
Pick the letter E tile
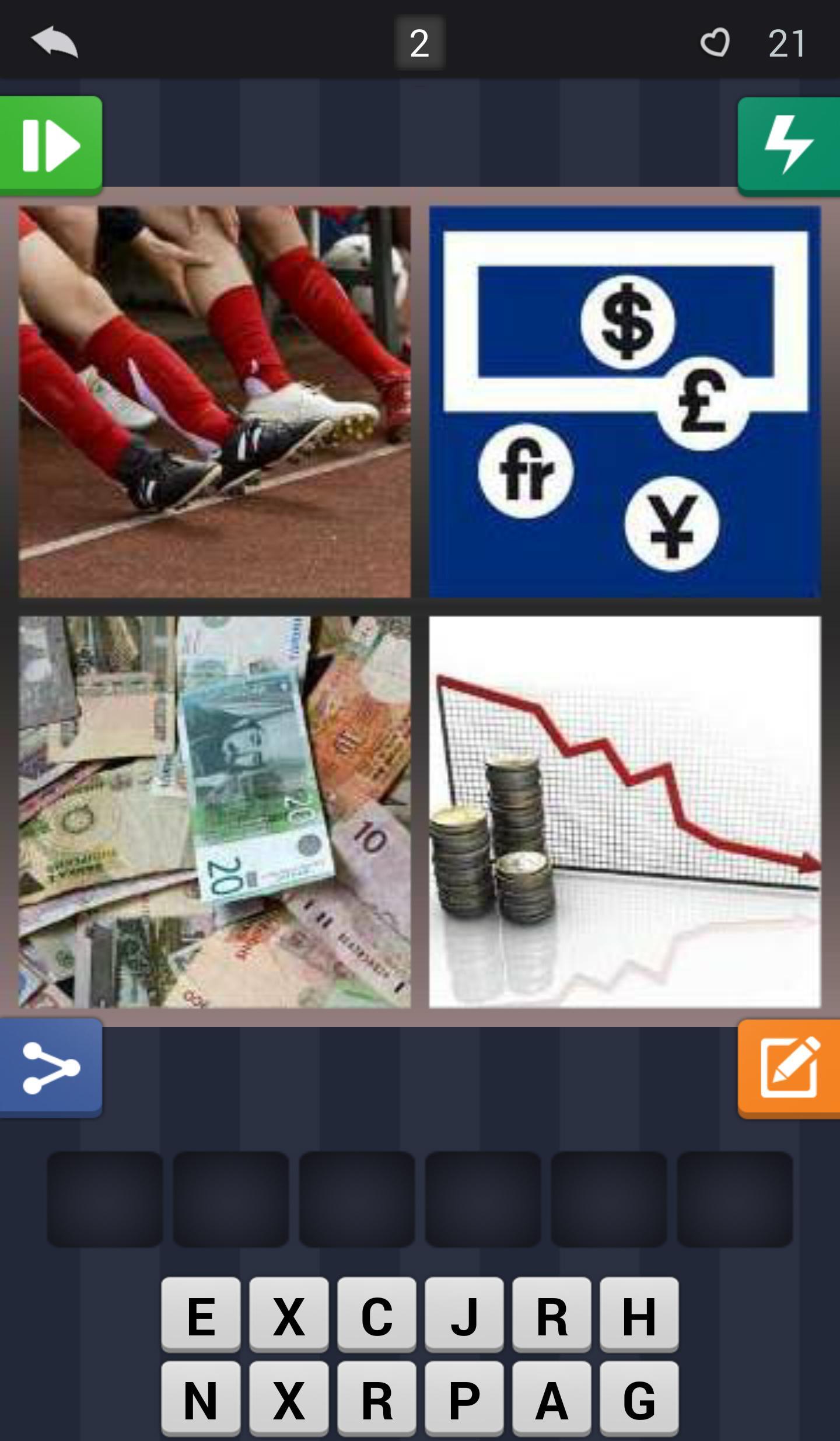click(201, 1315)
